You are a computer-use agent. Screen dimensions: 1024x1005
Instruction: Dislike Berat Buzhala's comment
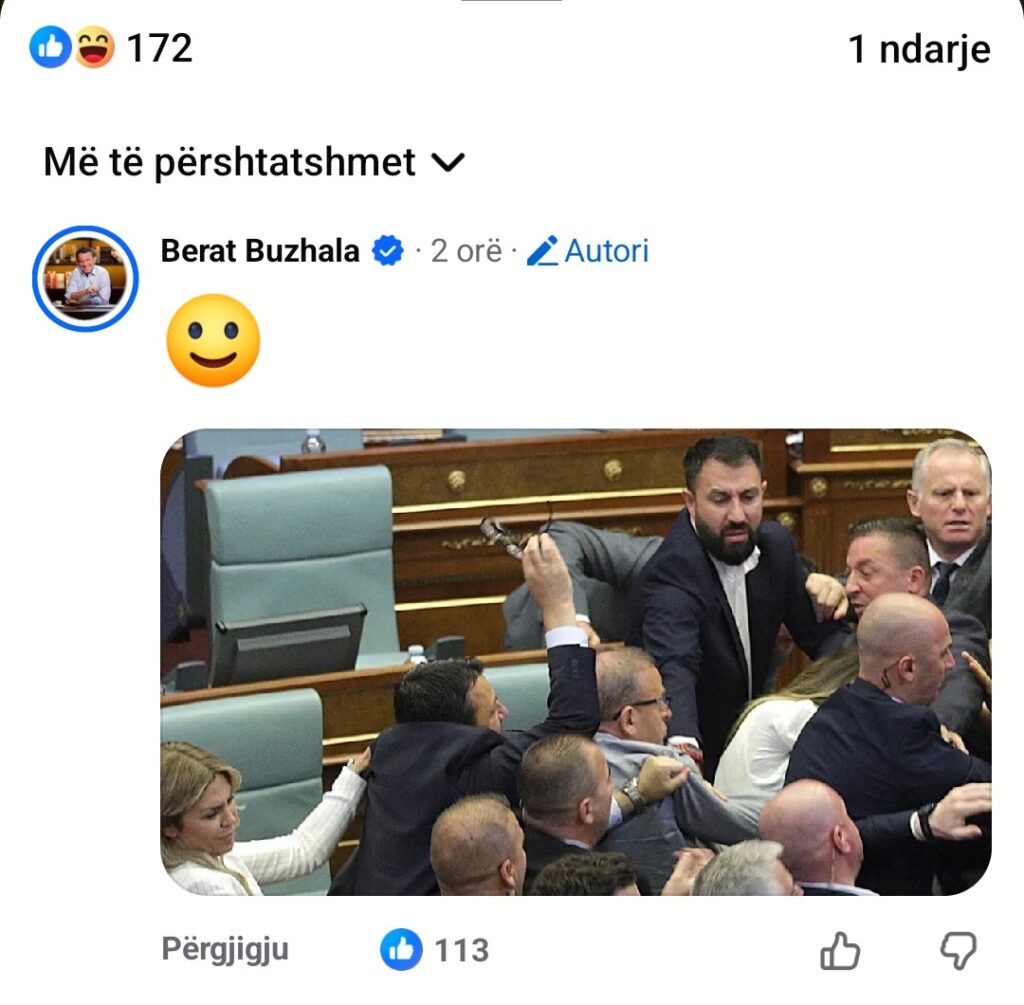point(958,951)
